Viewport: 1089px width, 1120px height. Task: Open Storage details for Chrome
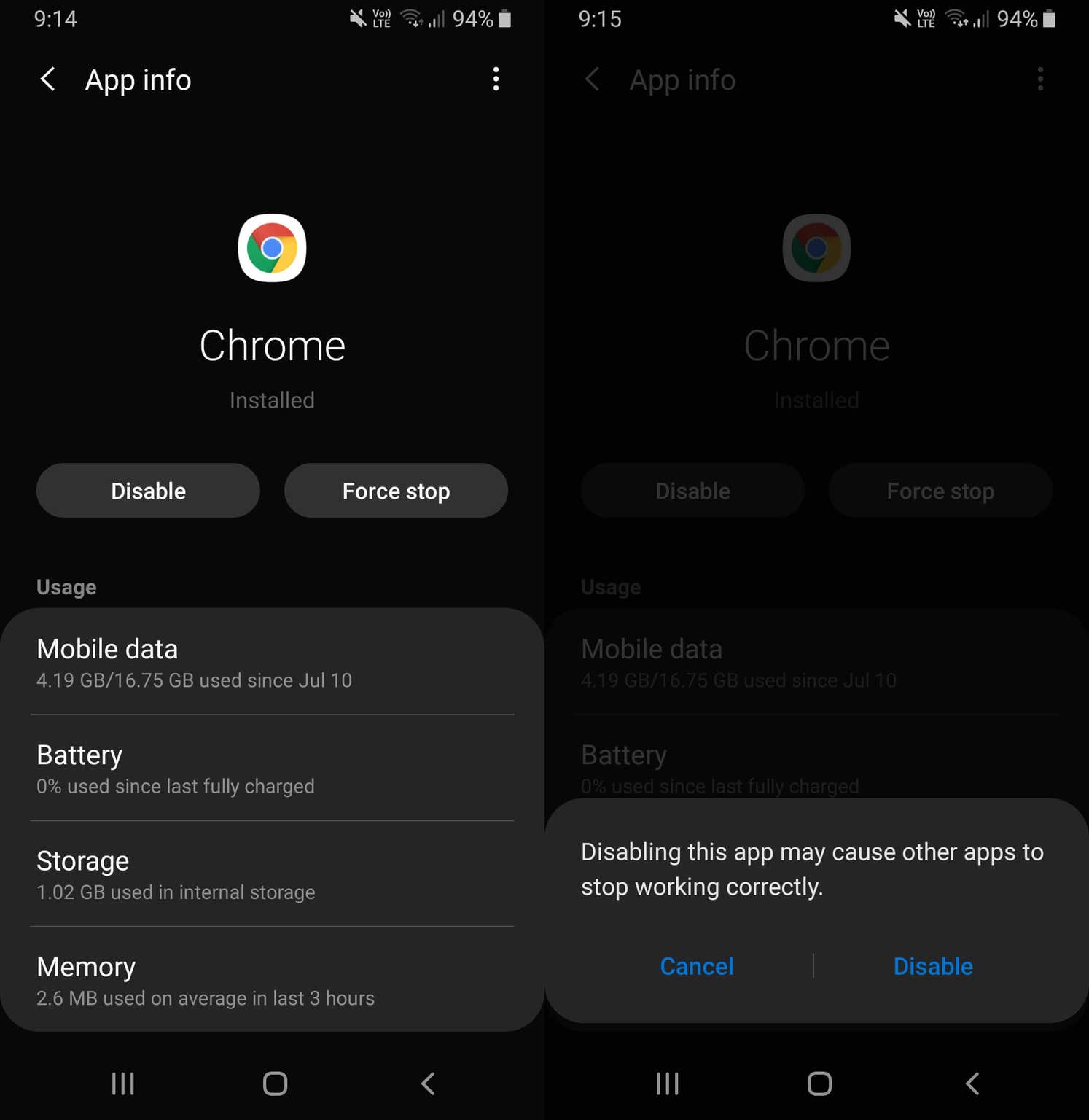pyautogui.click(x=272, y=874)
